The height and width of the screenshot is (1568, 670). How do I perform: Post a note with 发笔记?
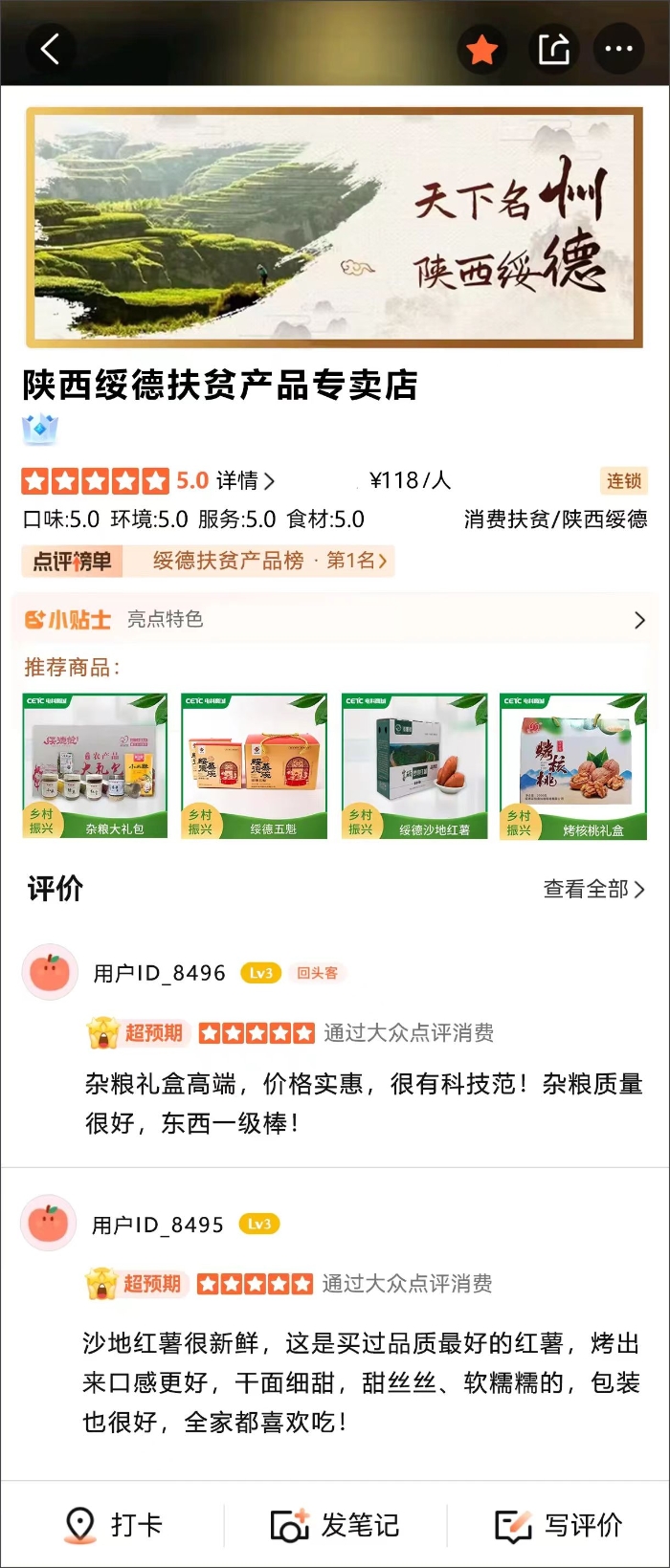pos(335,1524)
